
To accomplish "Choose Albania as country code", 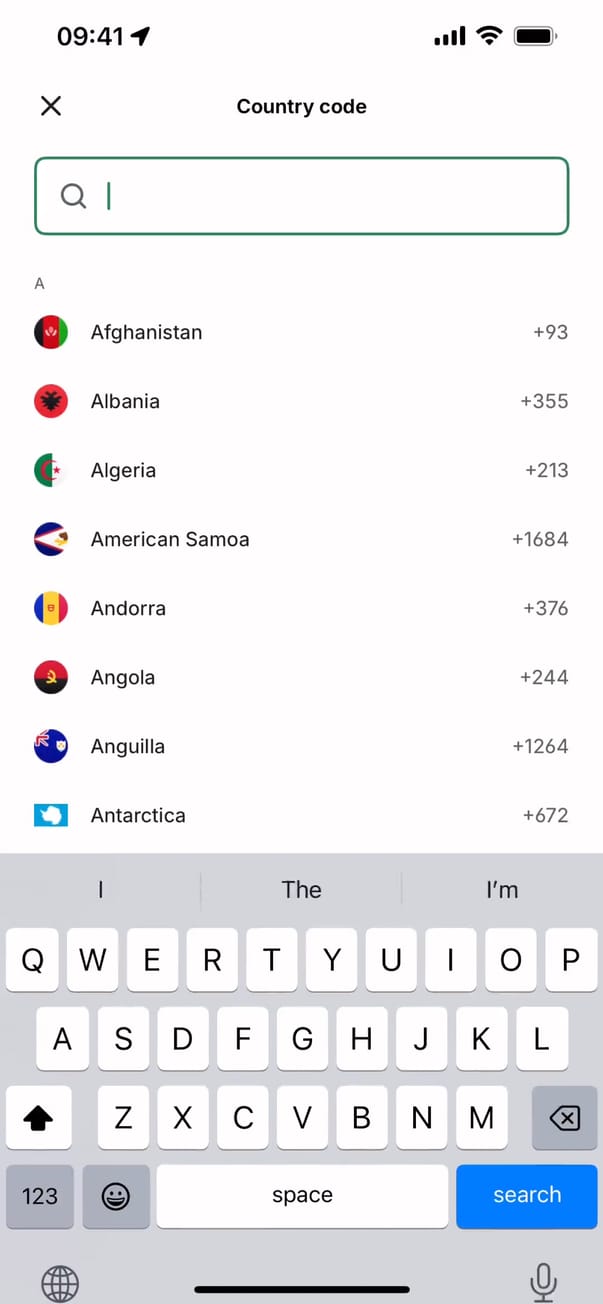I will point(301,401).
